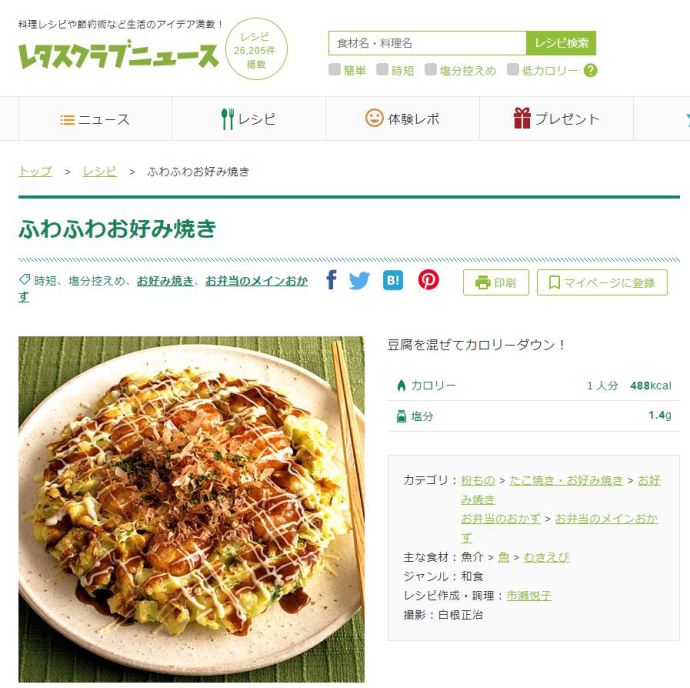Share the recipe on Facebook
Image resolution: width=690 pixels, height=688 pixels.
pos(331,281)
